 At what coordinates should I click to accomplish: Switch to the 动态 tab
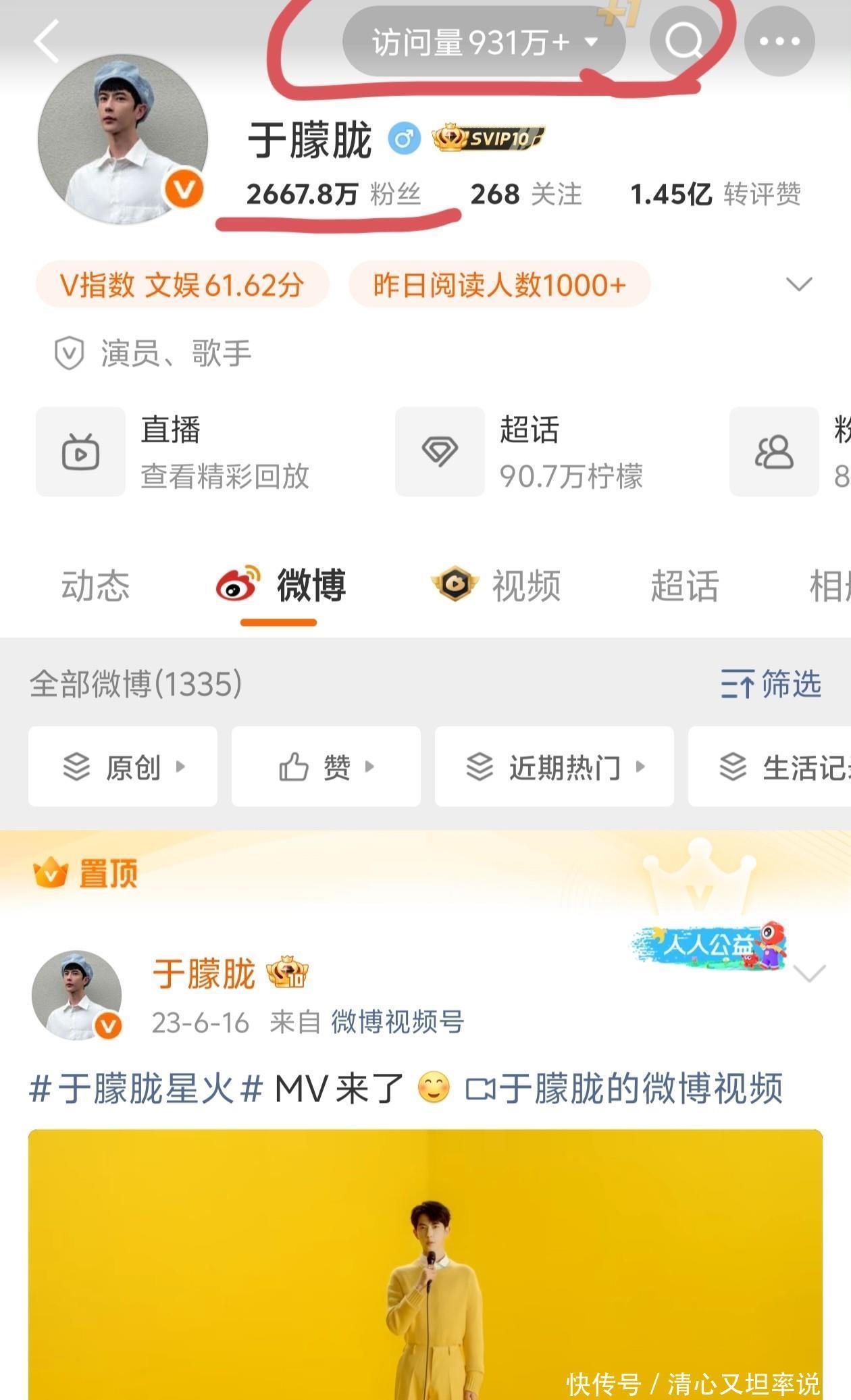tap(95, 585)
